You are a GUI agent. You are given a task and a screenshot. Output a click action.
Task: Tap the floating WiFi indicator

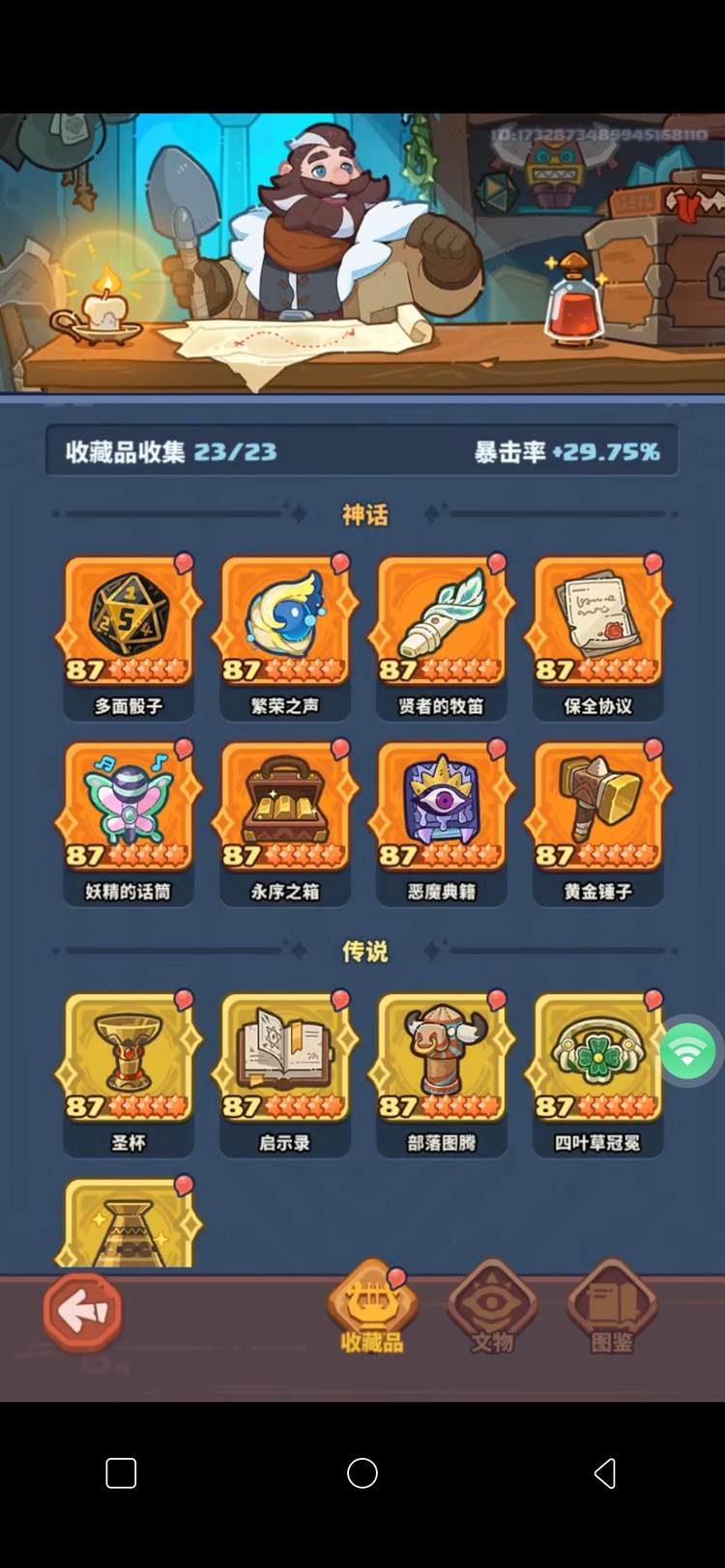(x=688, y=1050)
